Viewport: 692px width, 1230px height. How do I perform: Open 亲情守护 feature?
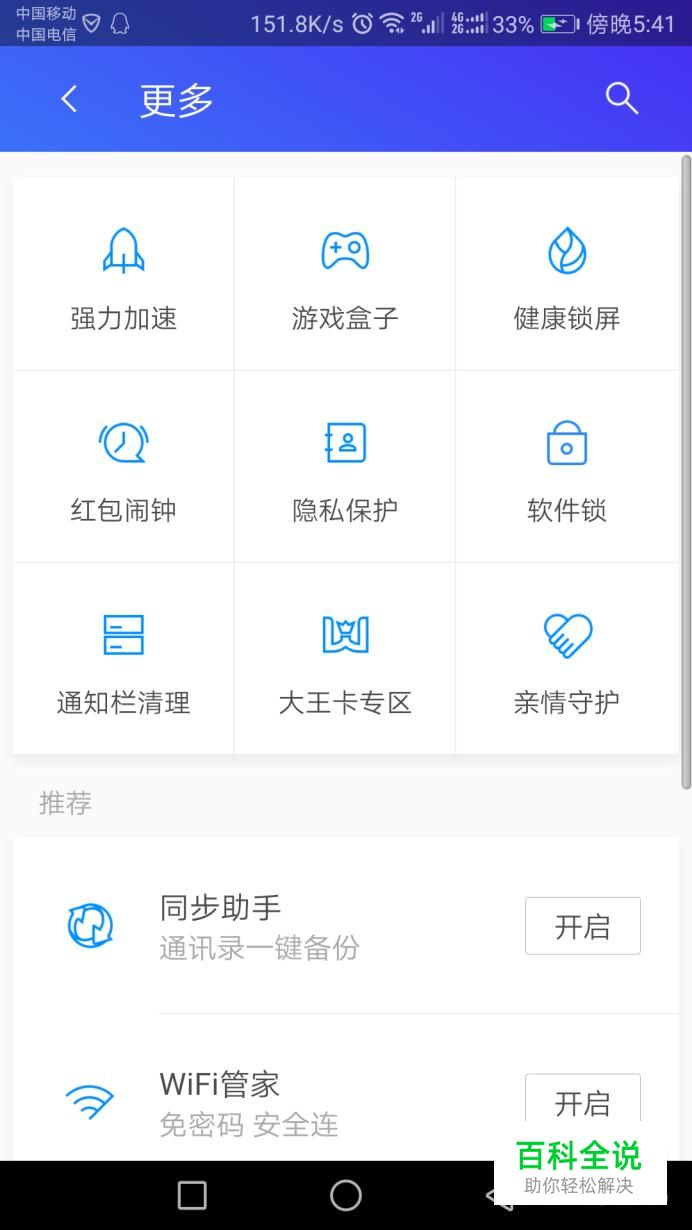pos(567,659)
